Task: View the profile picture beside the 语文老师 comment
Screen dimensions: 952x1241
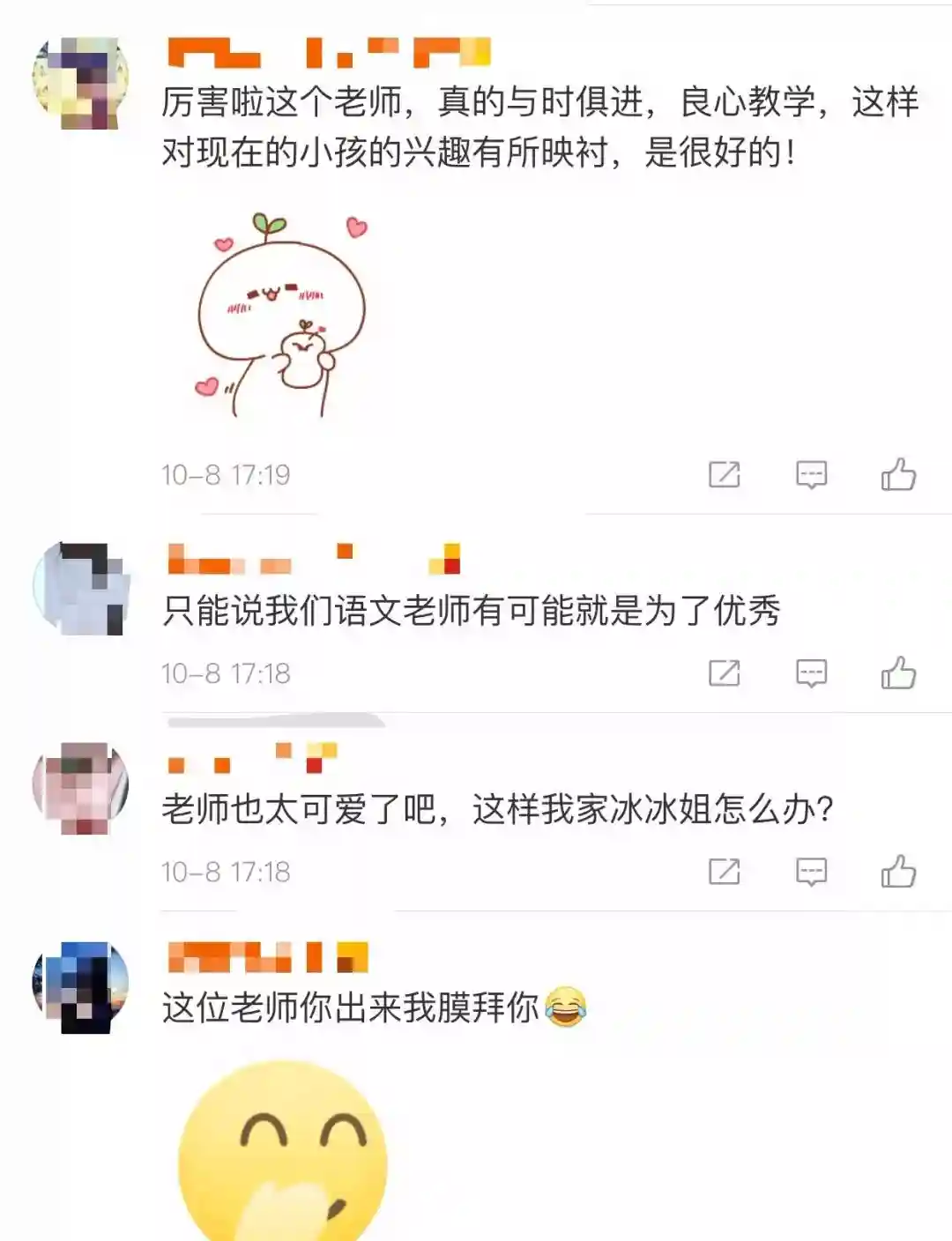Action: pyautogui.click(x=81, y=588)
